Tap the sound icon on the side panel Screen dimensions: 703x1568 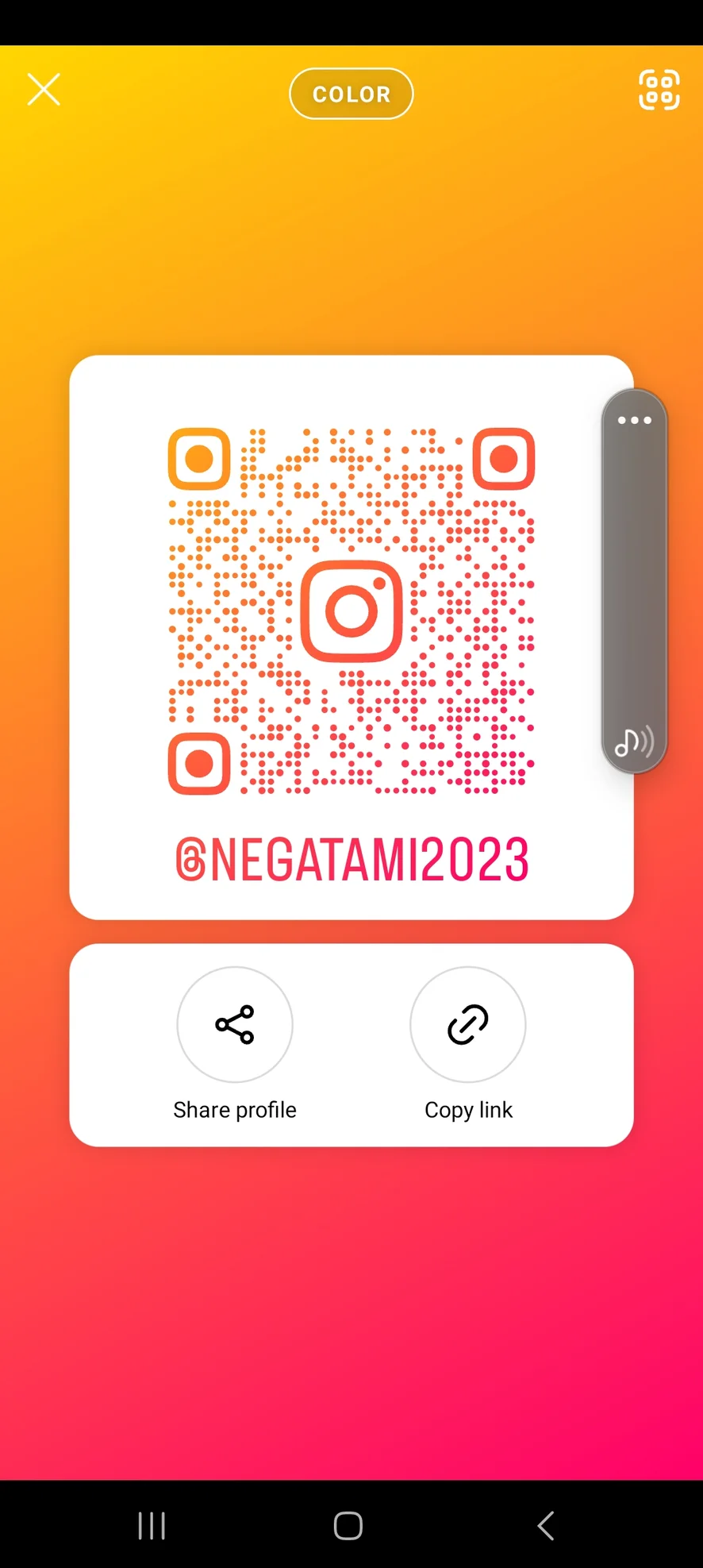coord(634,742)
